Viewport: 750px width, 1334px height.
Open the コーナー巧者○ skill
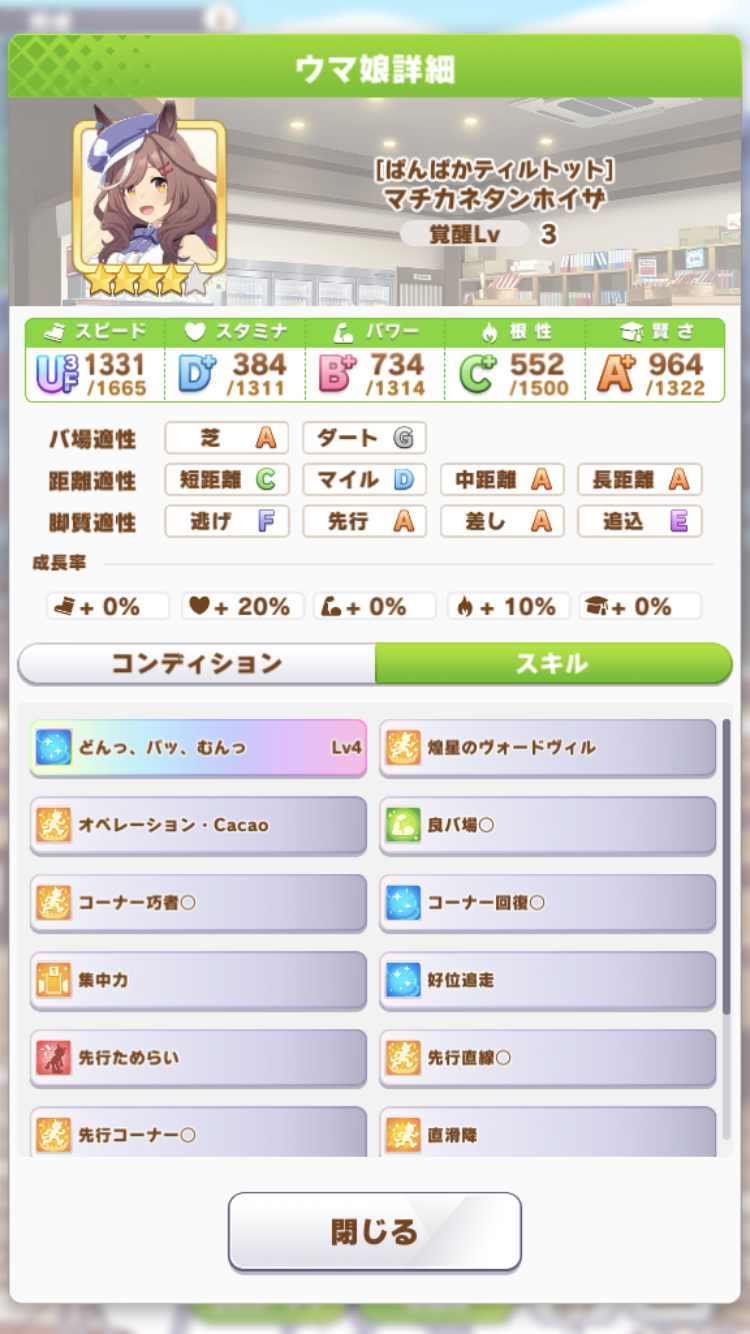(x=198, y=902)
